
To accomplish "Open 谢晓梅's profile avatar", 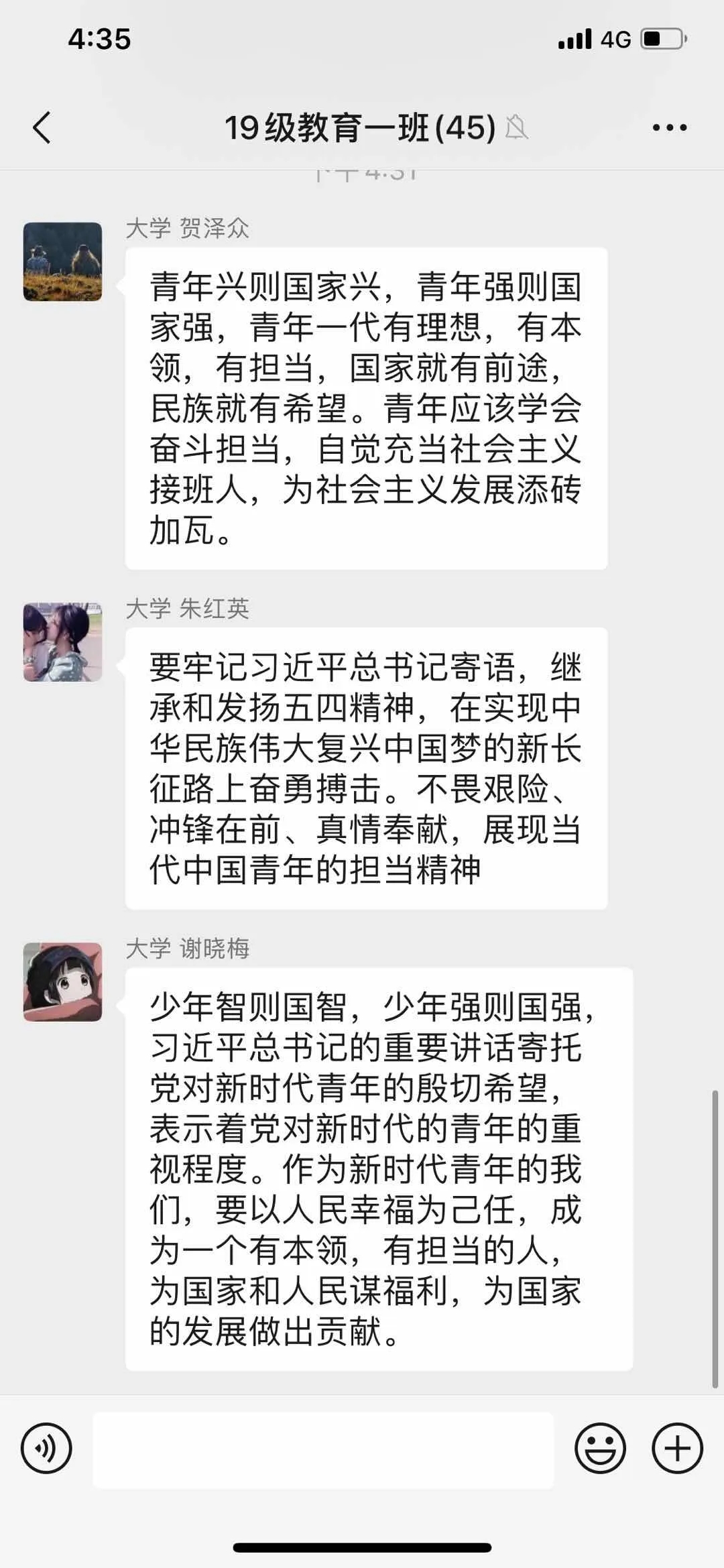I will click(63, 982).
